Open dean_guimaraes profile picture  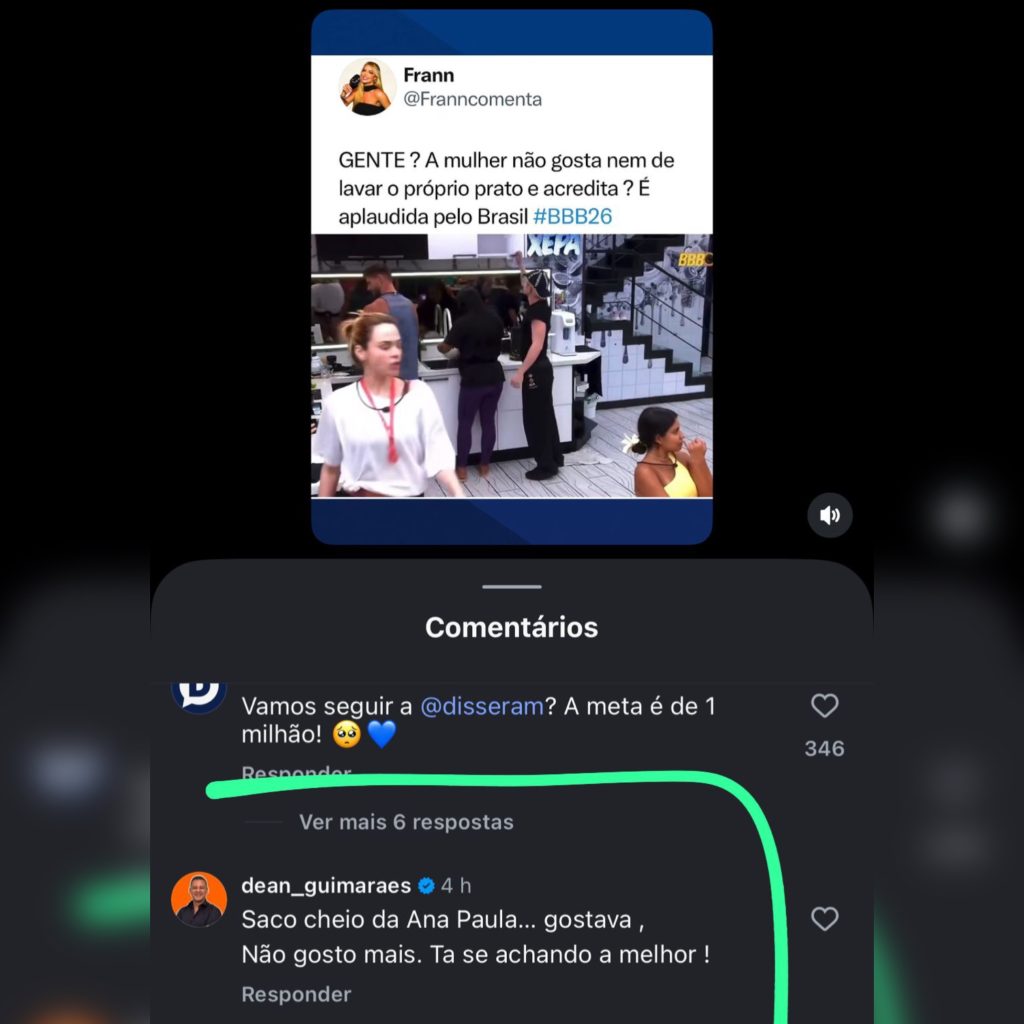tap(198, 899)
